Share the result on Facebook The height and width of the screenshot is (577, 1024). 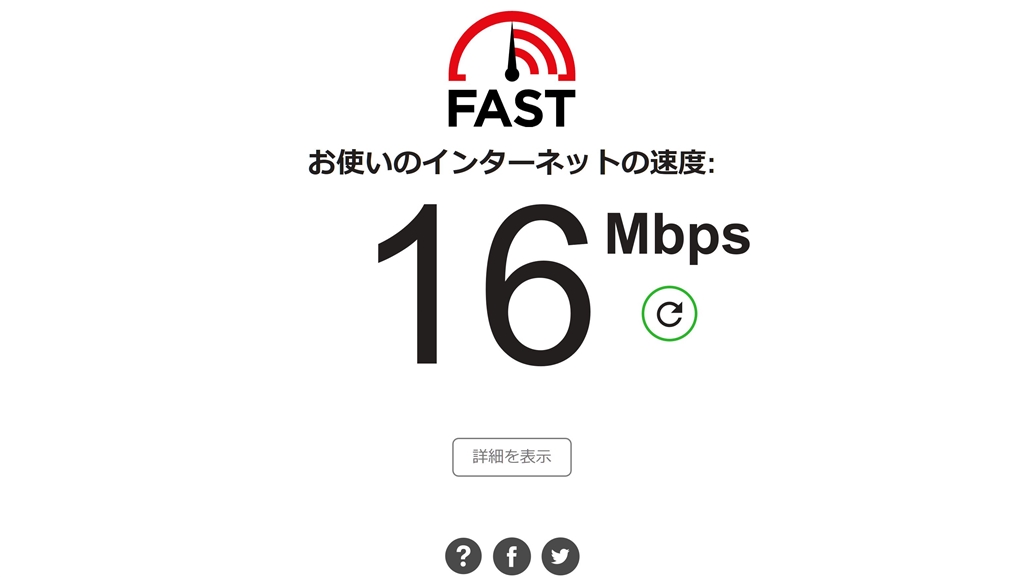pos(512,556)
